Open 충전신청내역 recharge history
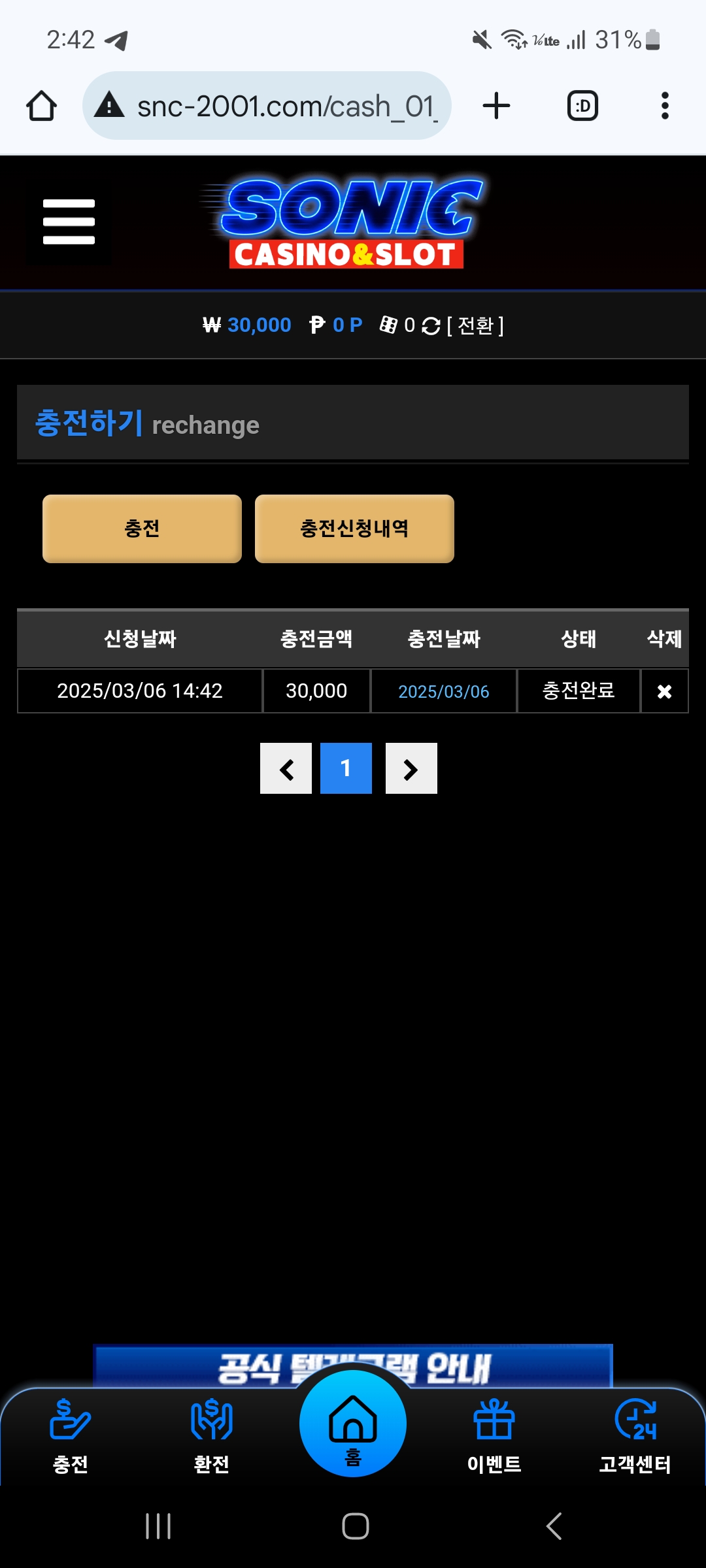706x1568 pixels. 354,529
